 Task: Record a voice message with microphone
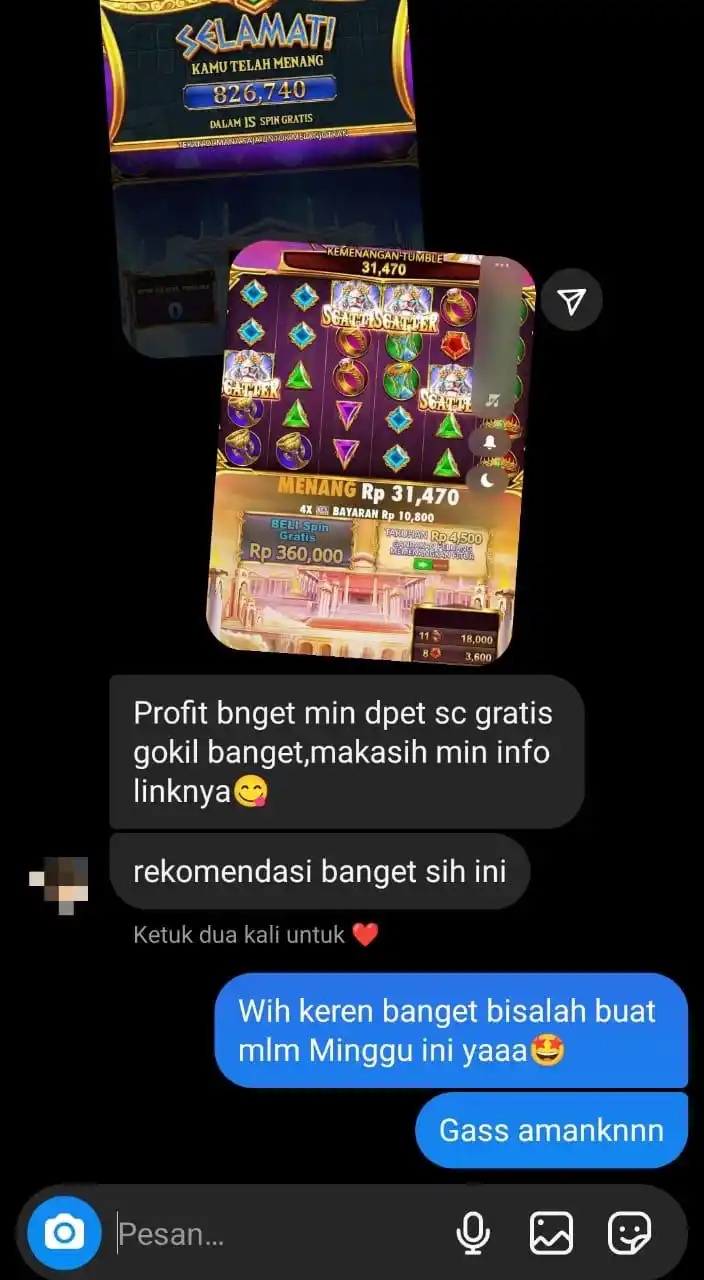coord(472,1233)
